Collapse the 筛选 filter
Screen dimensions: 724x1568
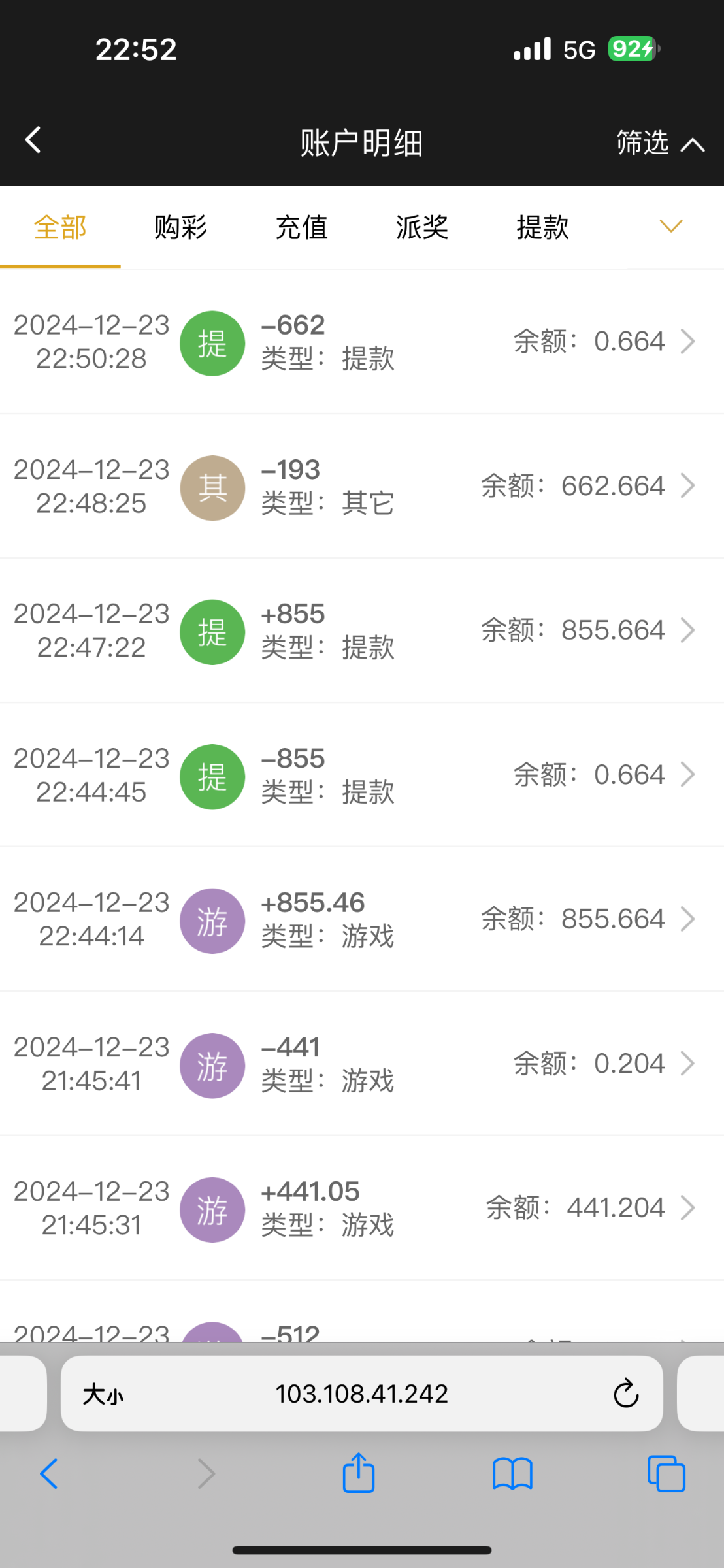(x=660, y=142)
